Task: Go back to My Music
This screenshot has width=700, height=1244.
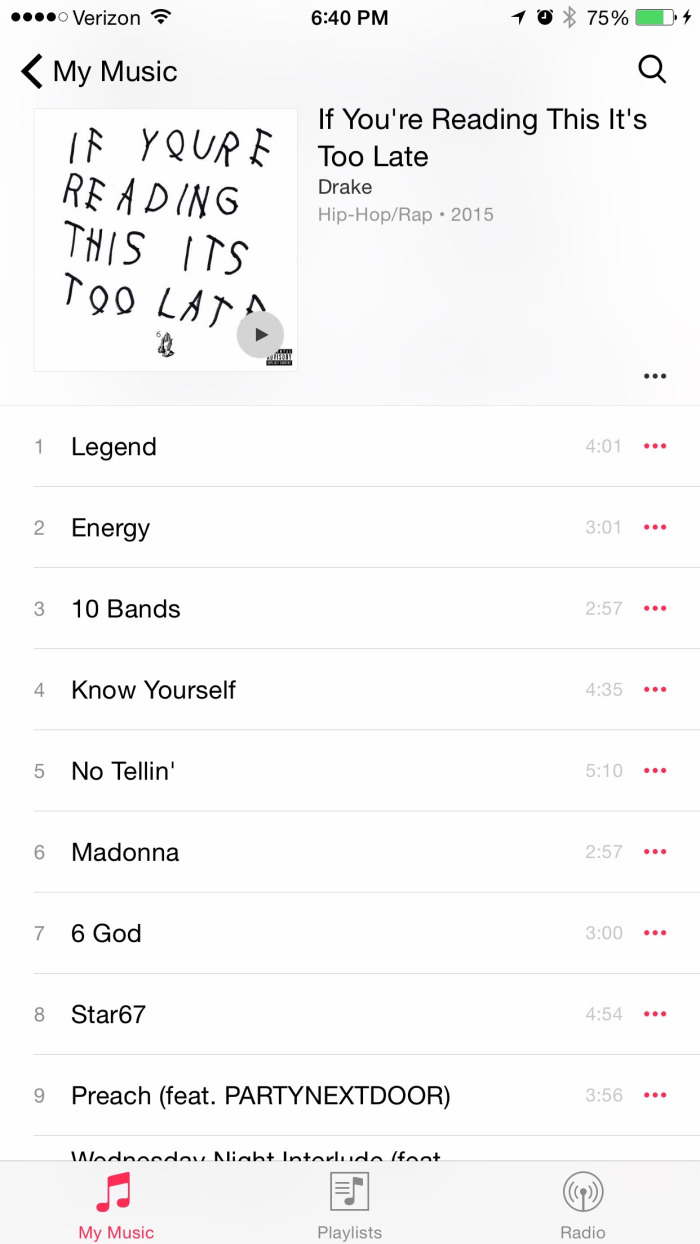Action: point(98,72)
